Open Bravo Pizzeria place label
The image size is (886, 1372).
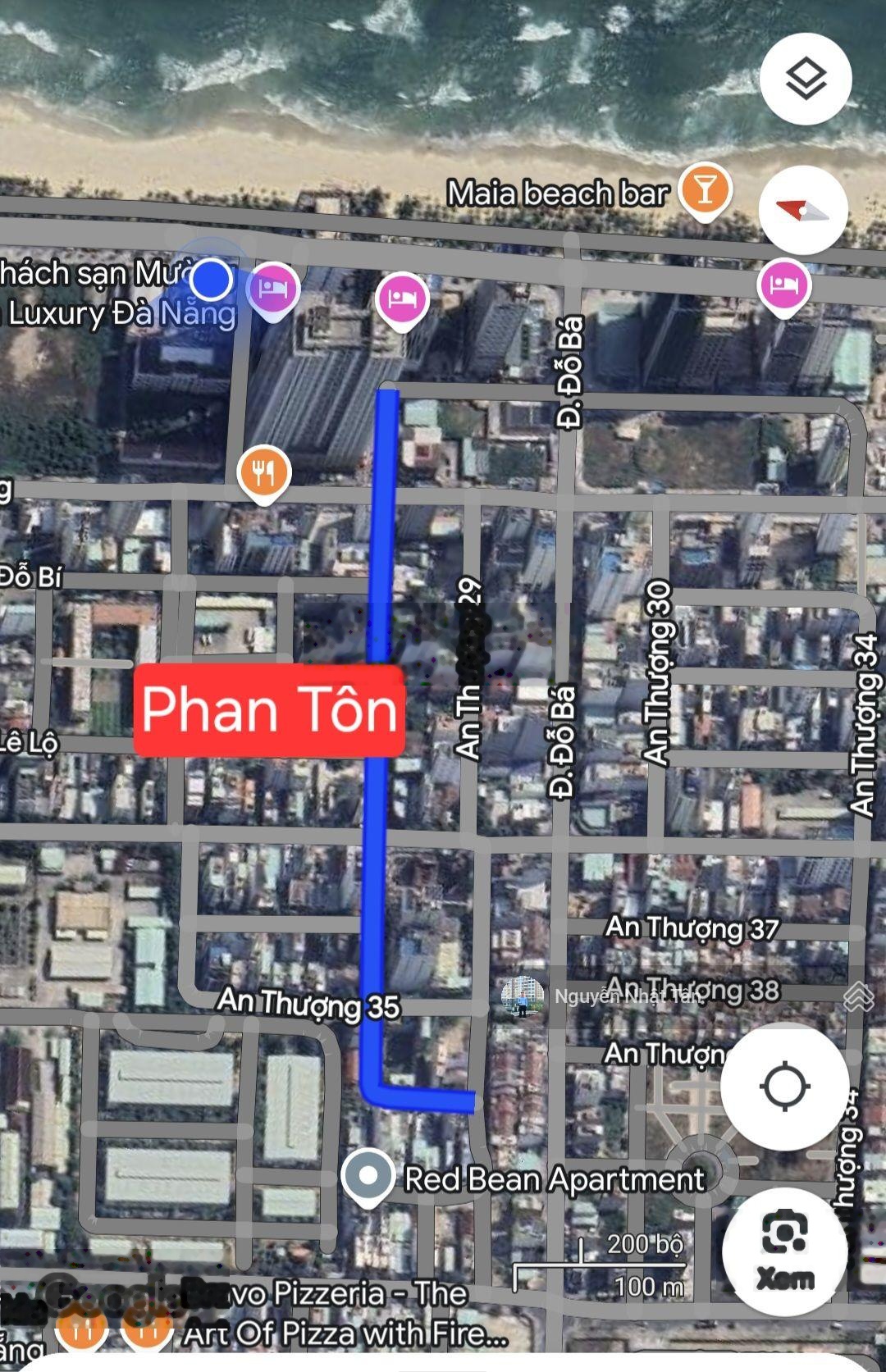coord(345,1312)
